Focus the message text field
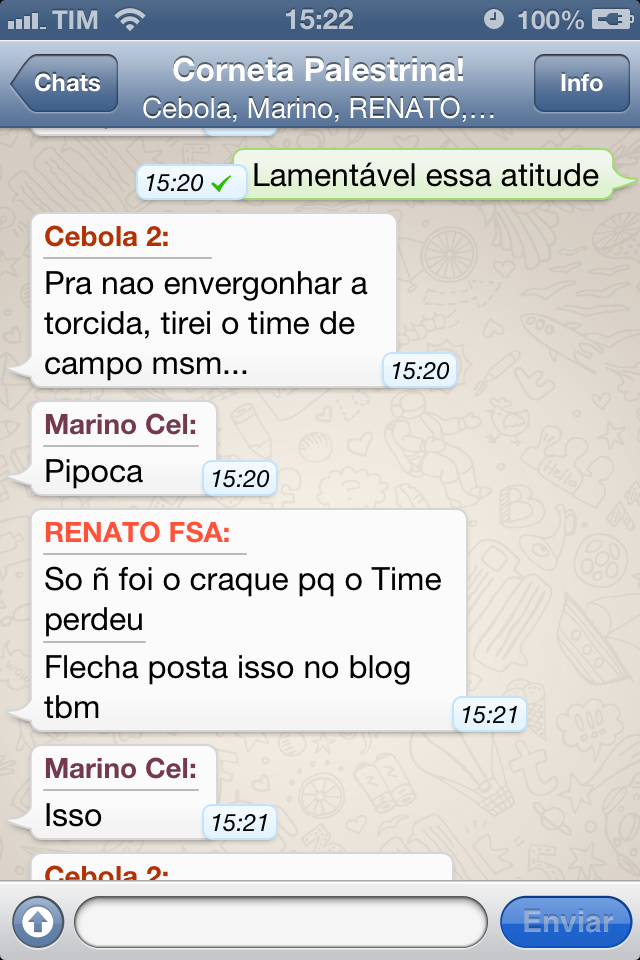 280,921
